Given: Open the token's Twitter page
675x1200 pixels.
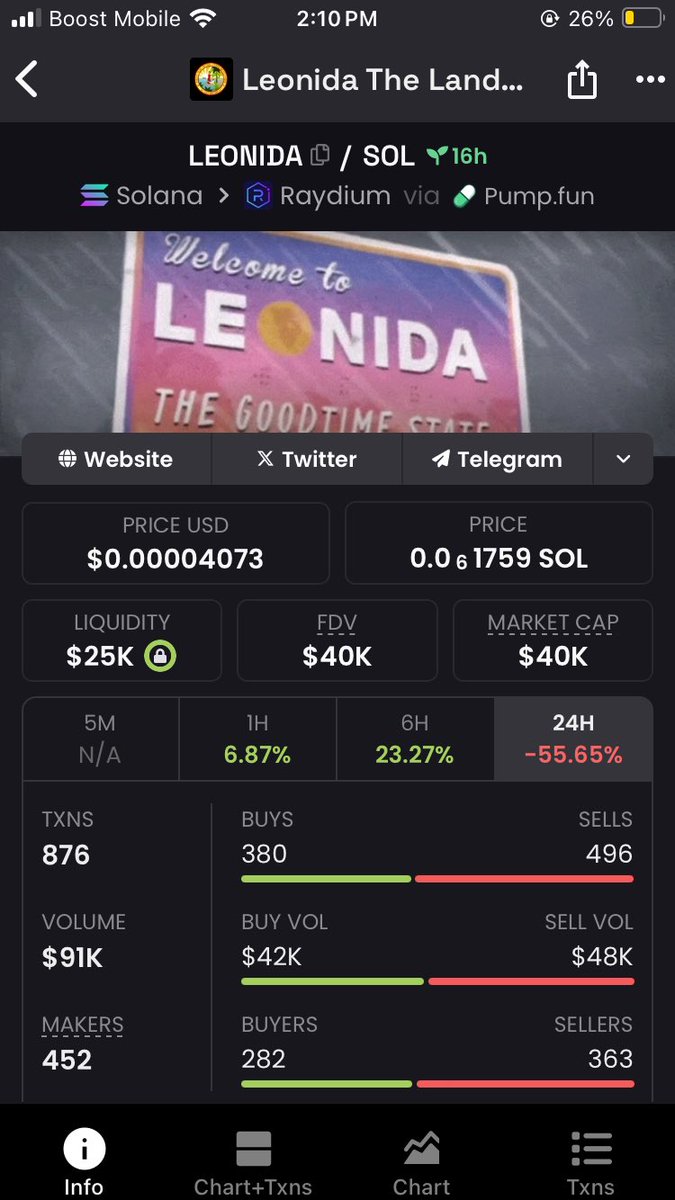Looking at the screenshot, I should pyautogui.click(x=307, y=459).
